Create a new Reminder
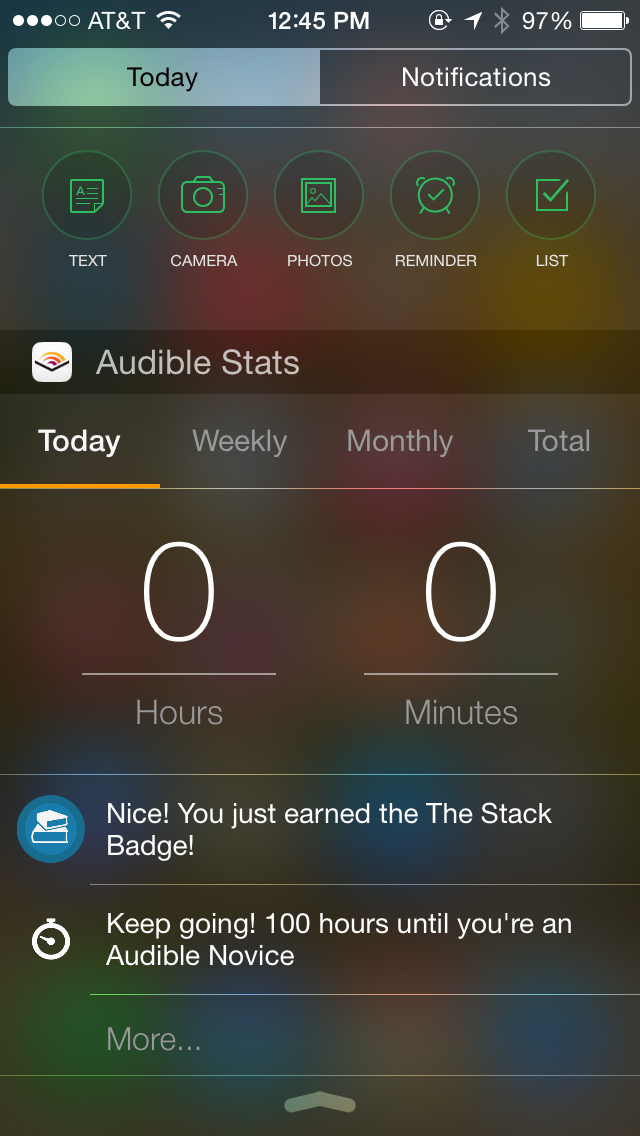Viewport: 640px width, 1136px height. (435, 195)
